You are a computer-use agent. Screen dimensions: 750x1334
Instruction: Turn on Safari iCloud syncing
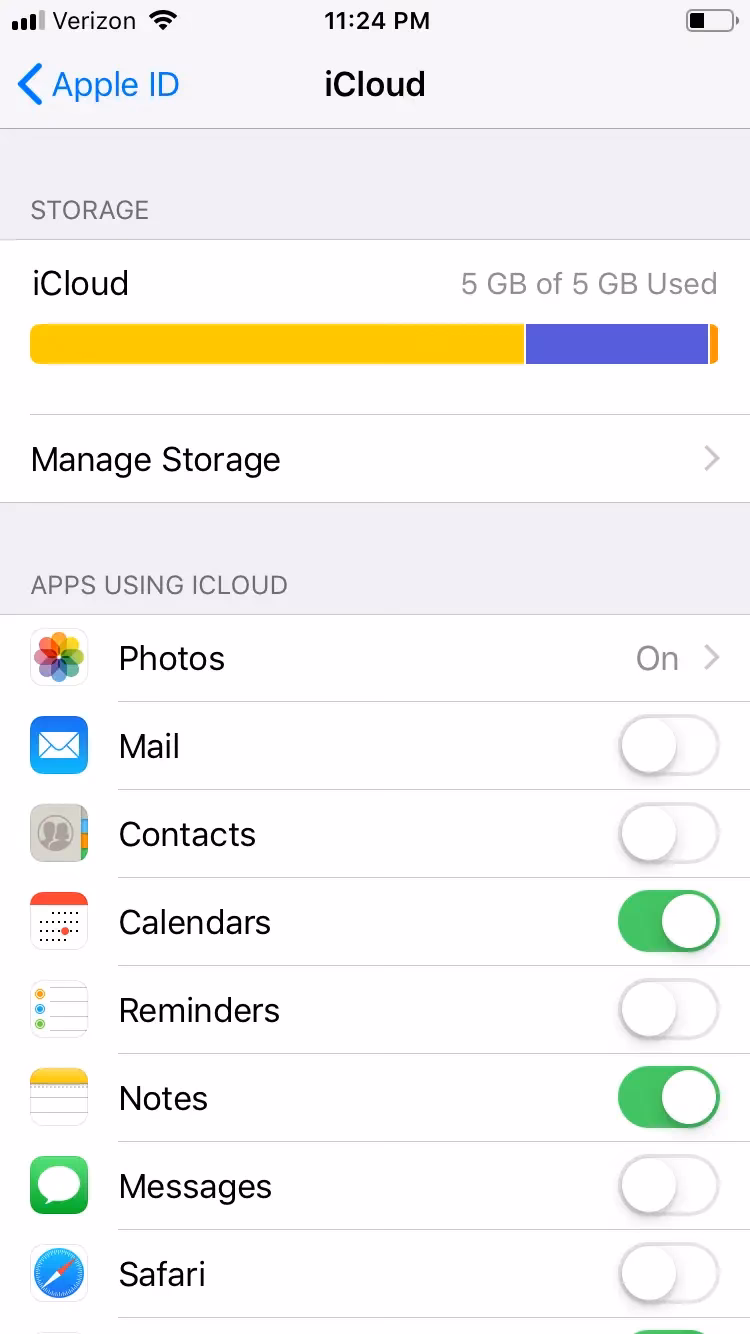(668, 1273)
